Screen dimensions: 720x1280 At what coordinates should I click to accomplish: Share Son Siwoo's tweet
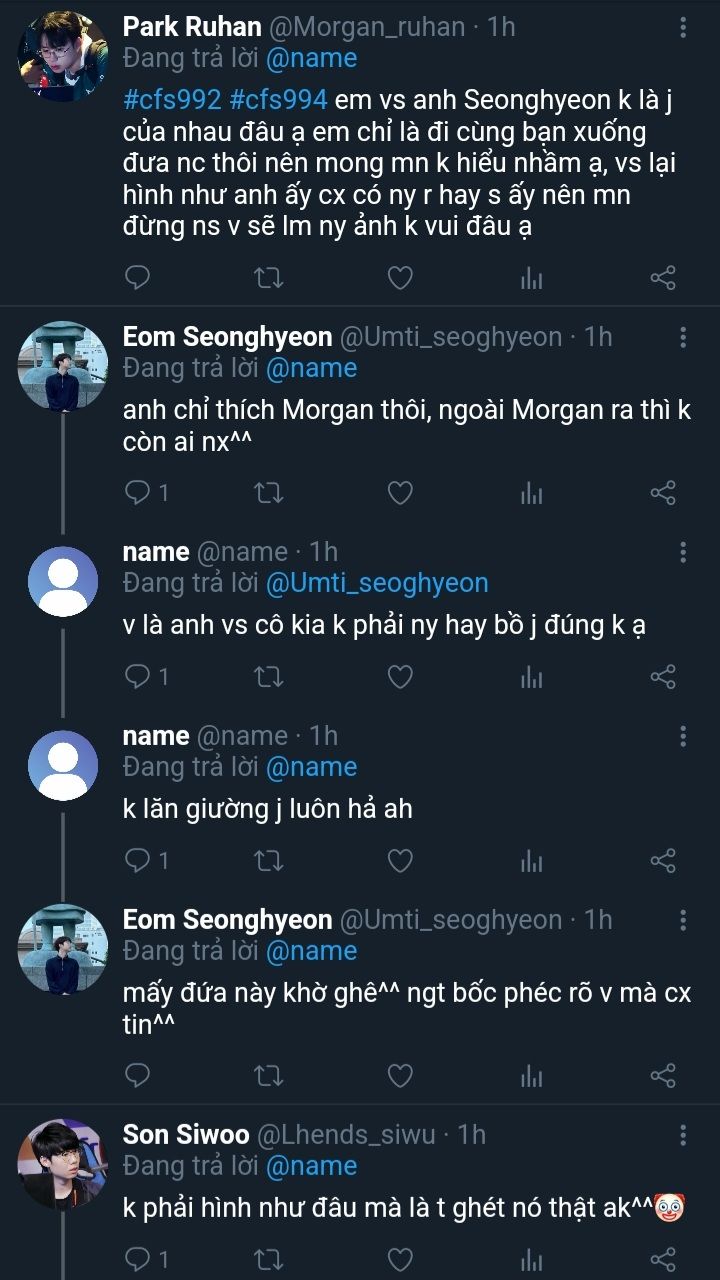(663, 1259)
